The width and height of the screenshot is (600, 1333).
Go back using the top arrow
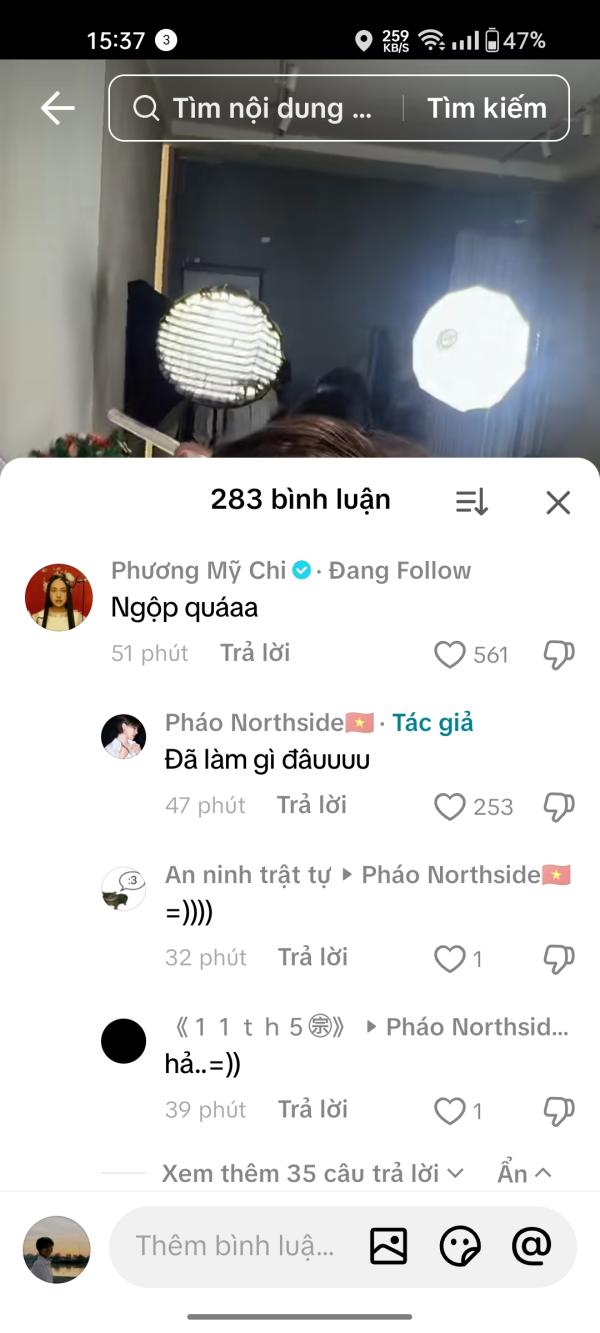pos(57,108)
